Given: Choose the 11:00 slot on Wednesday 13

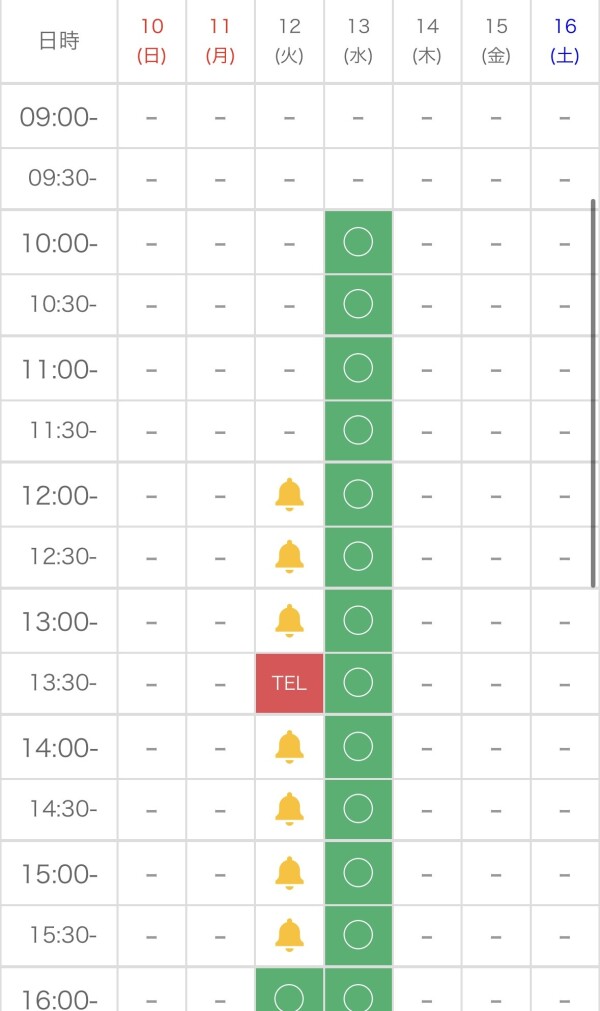Looking at the screenshot, I should point(358,368).
